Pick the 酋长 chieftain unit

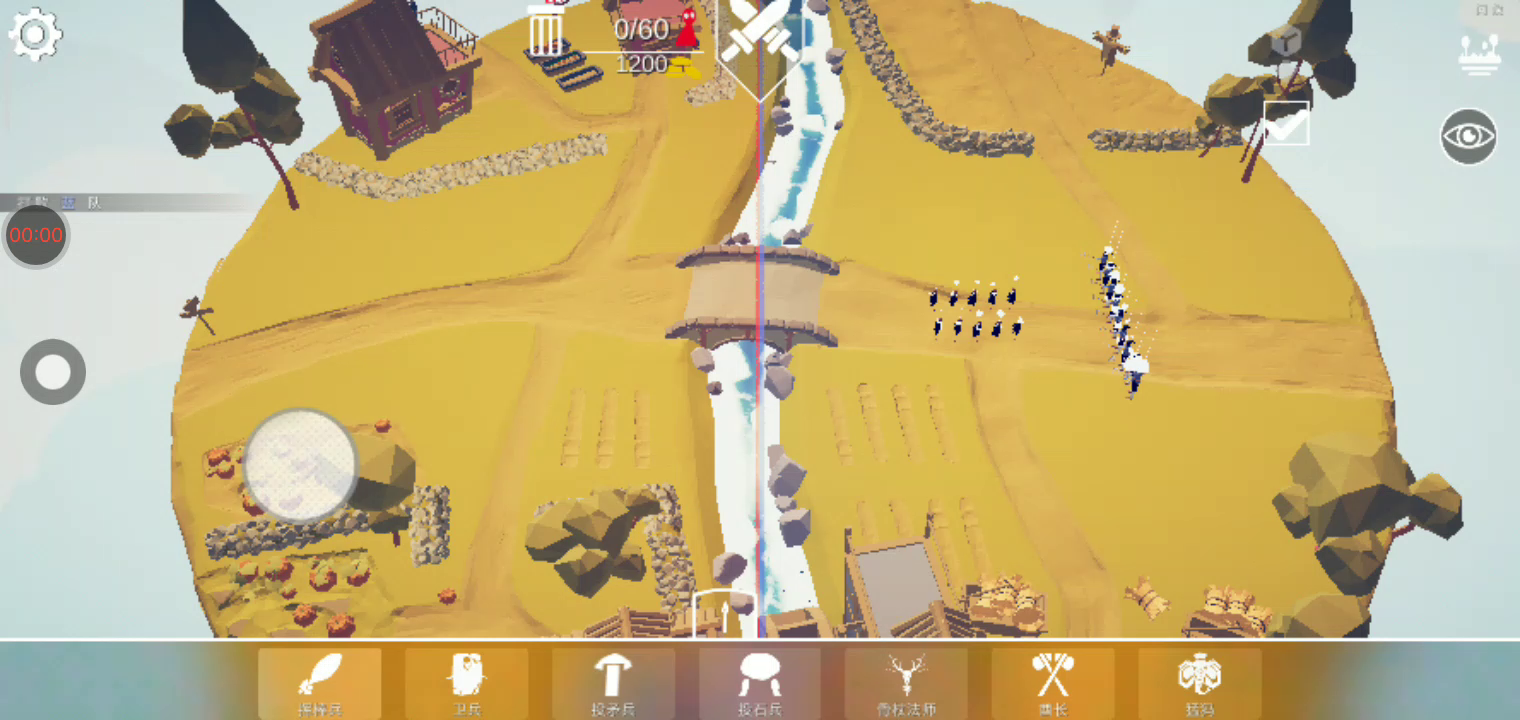(1053, 682)
